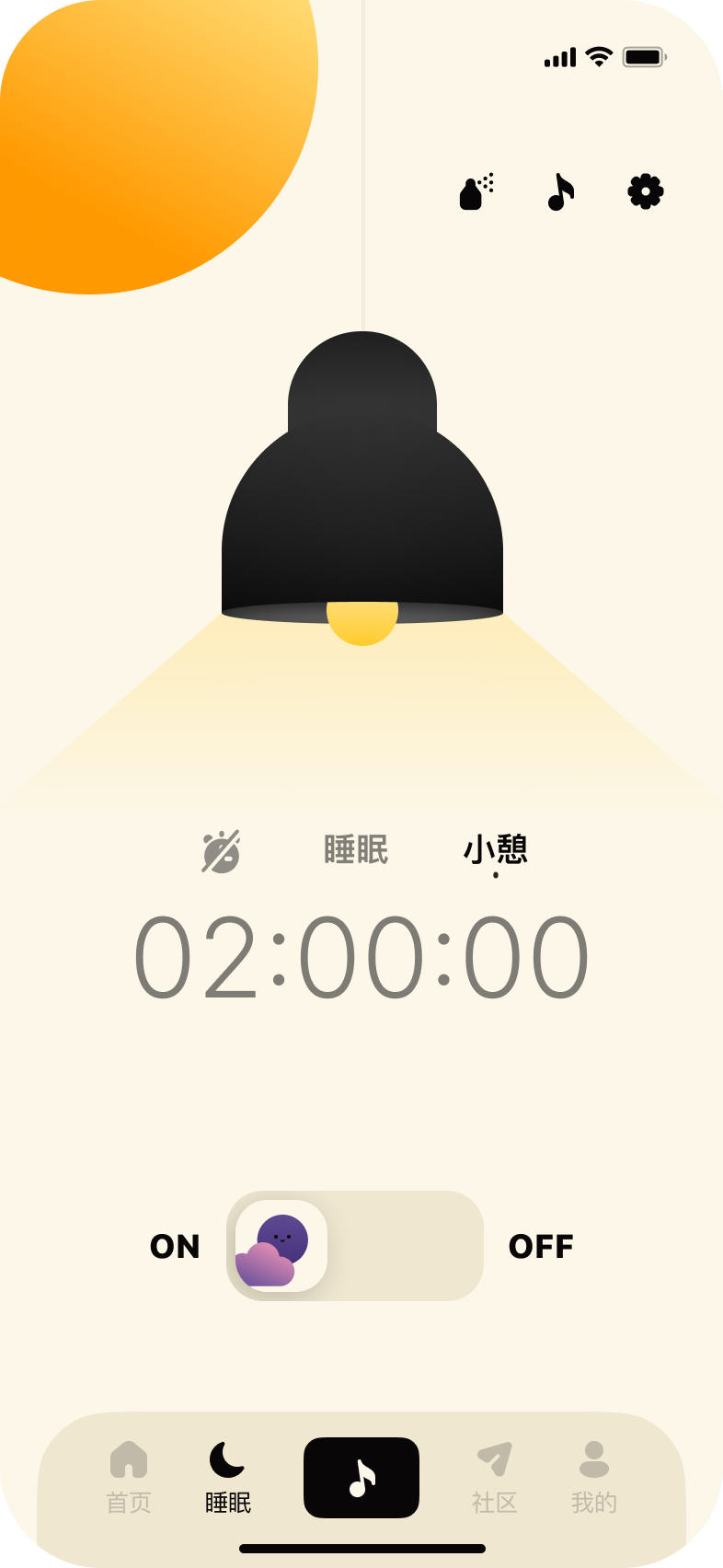
Task: Tap the OFF label beside the switch
Action: [x=542, y=1246]
